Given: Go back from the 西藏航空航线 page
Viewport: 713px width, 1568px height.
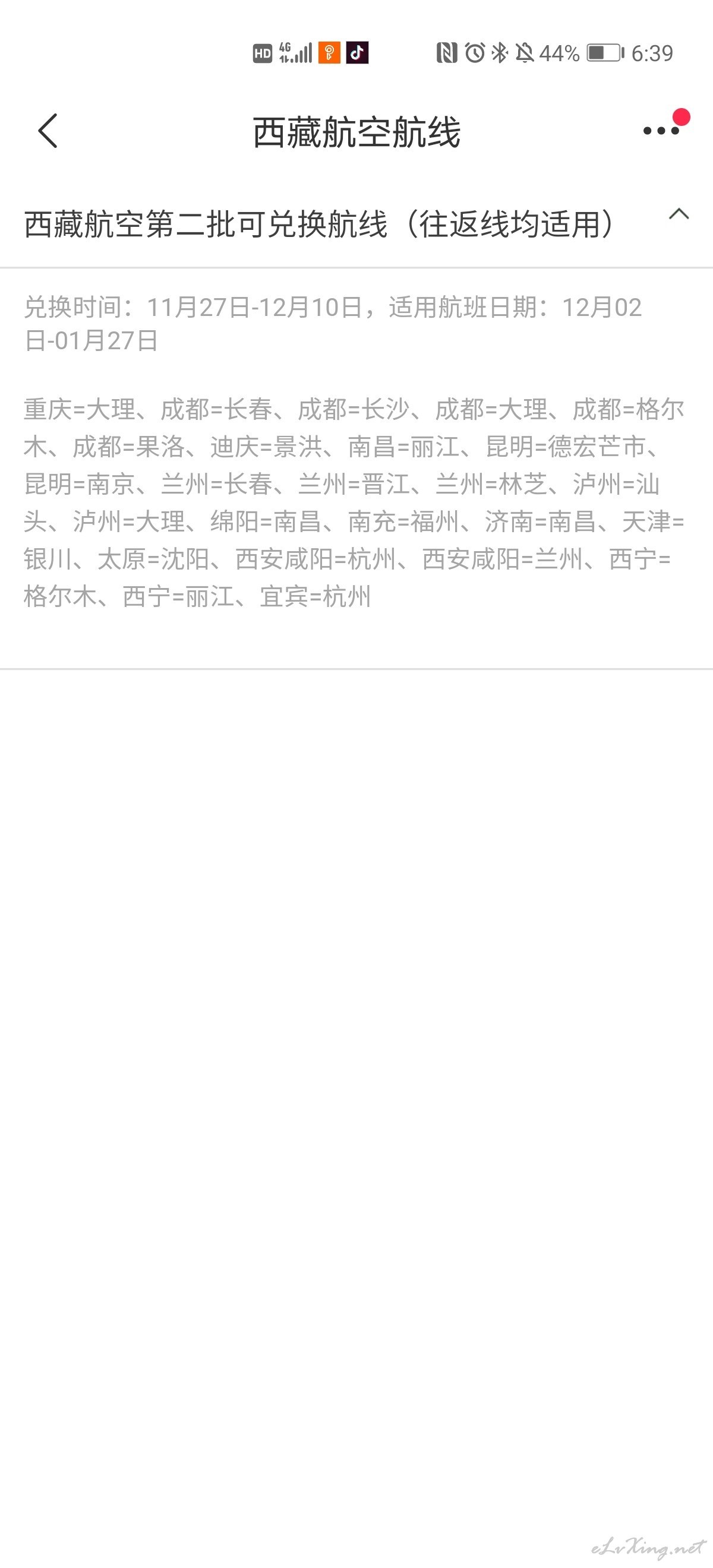Looking at the screenshot, I should (48, 130).
